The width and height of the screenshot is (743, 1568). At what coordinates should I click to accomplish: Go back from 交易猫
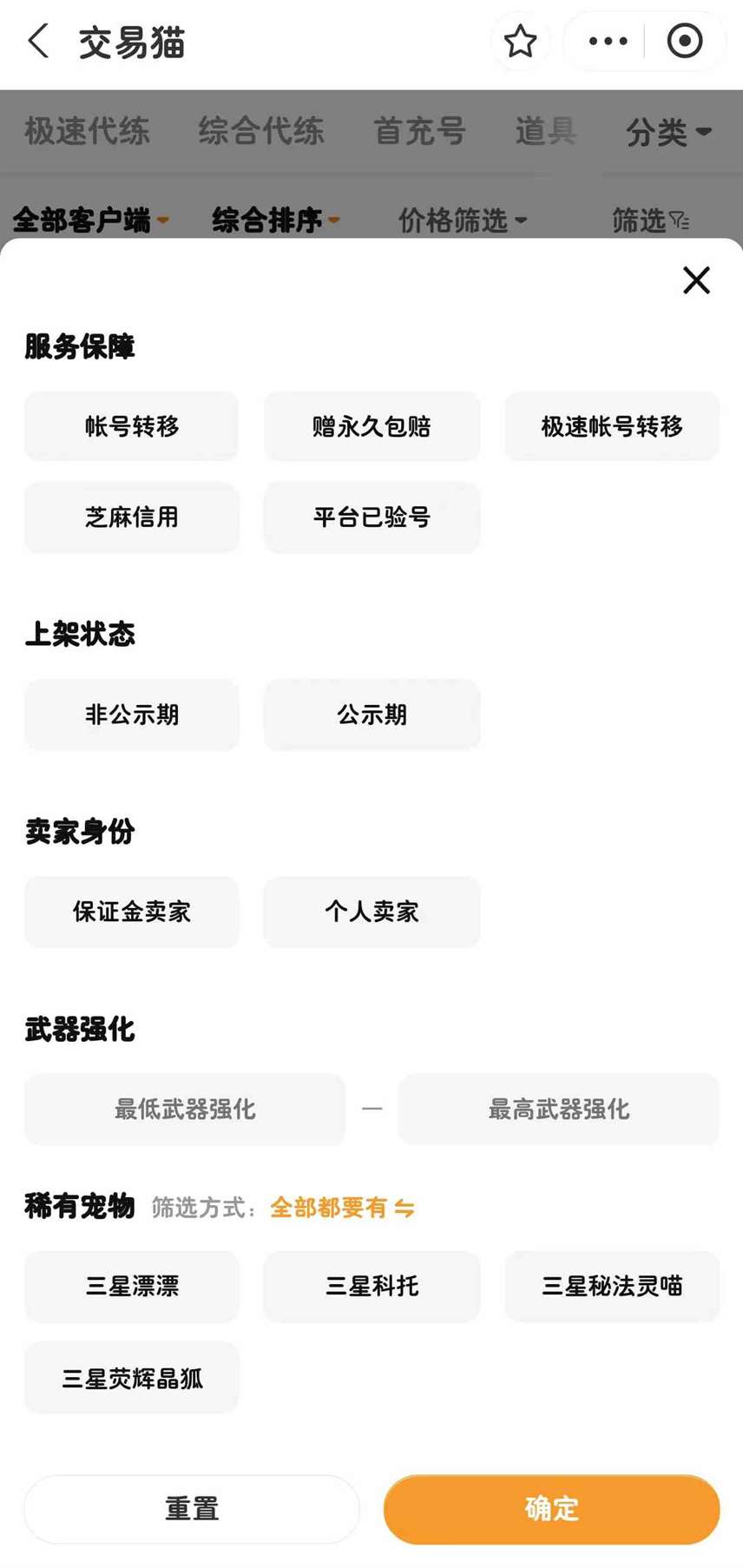coord(38,41)
